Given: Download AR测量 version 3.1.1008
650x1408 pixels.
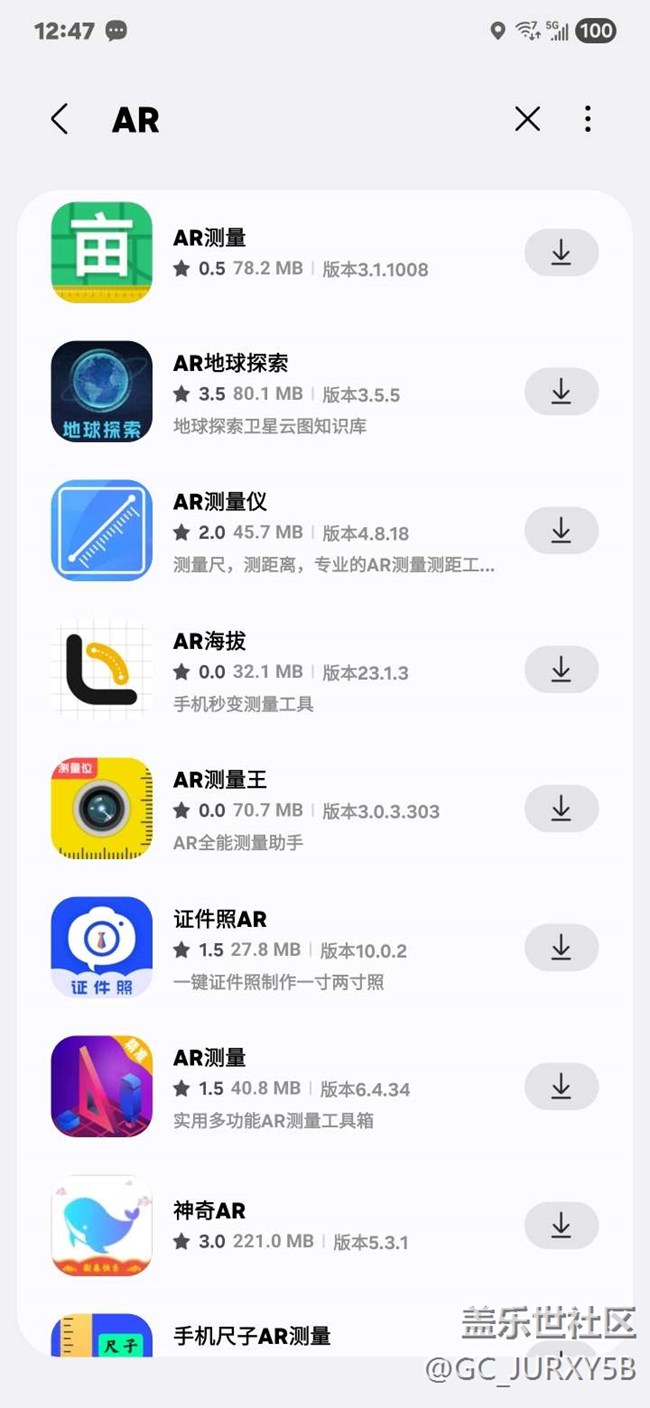Looking at the screenshot, I should pos(561,253).
